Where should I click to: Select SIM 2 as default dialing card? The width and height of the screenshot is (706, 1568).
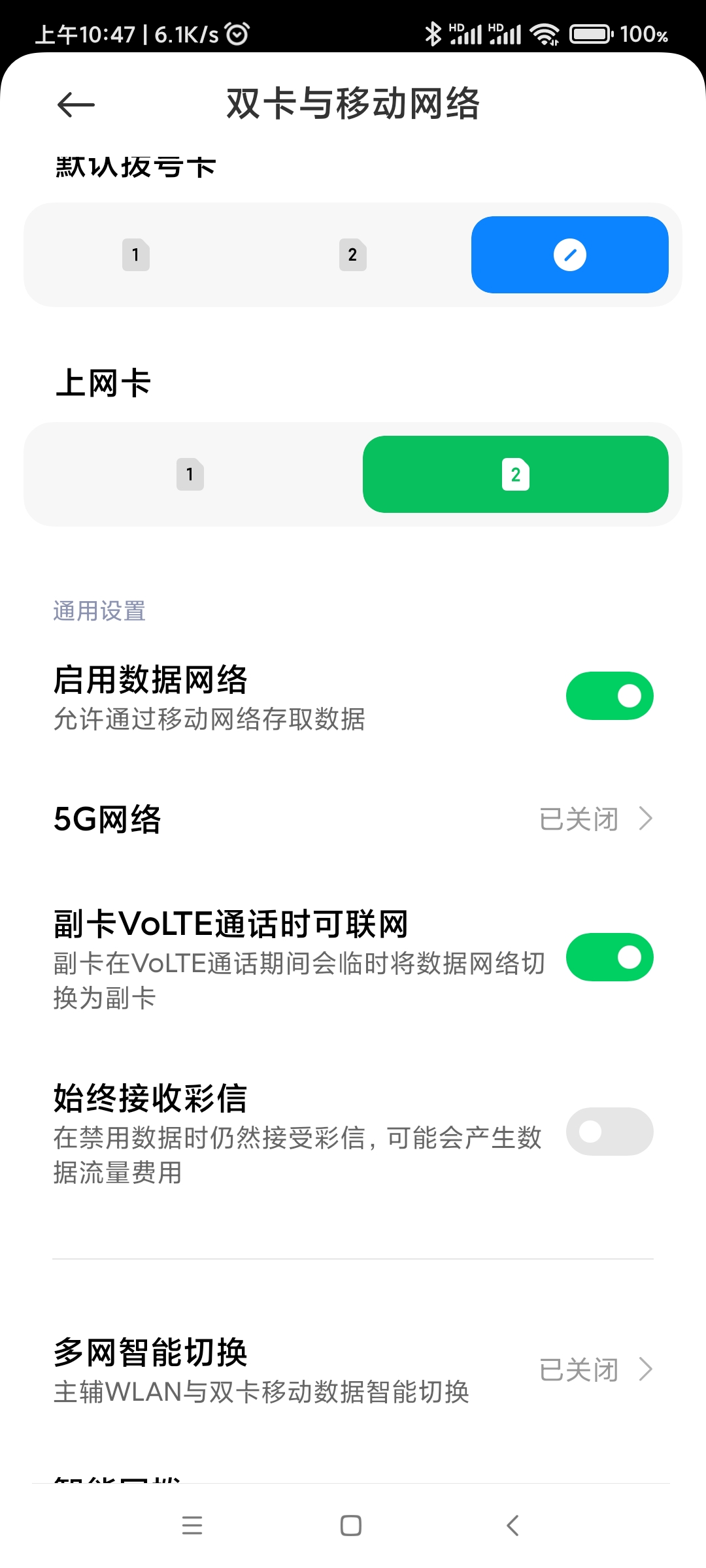pos(353,255)
